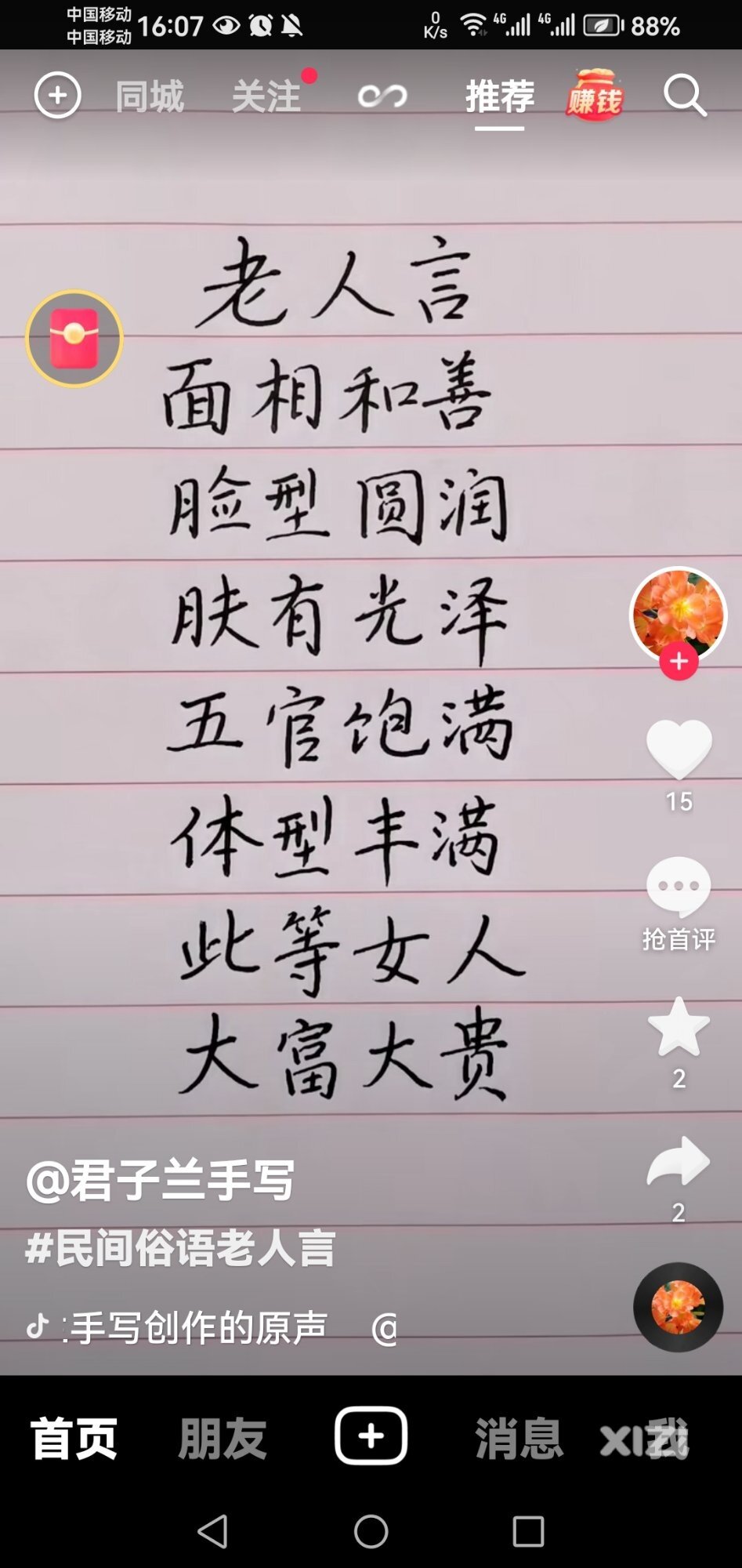Open @君子兰手写 profile link
The image size is (742, 1568).
pos(161,1181)
